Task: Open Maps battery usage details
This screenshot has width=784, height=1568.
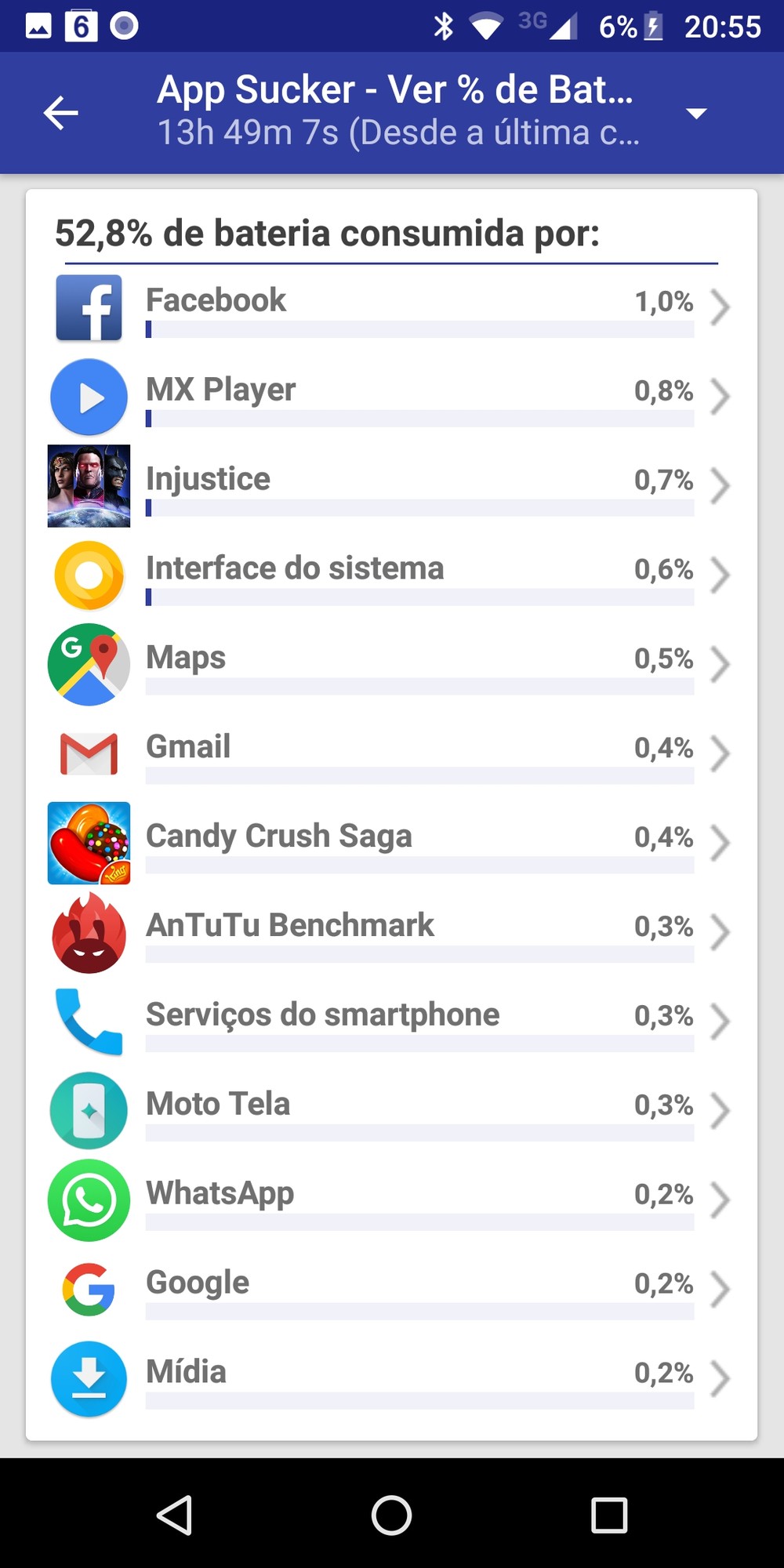Action: [x=392, y=664]
